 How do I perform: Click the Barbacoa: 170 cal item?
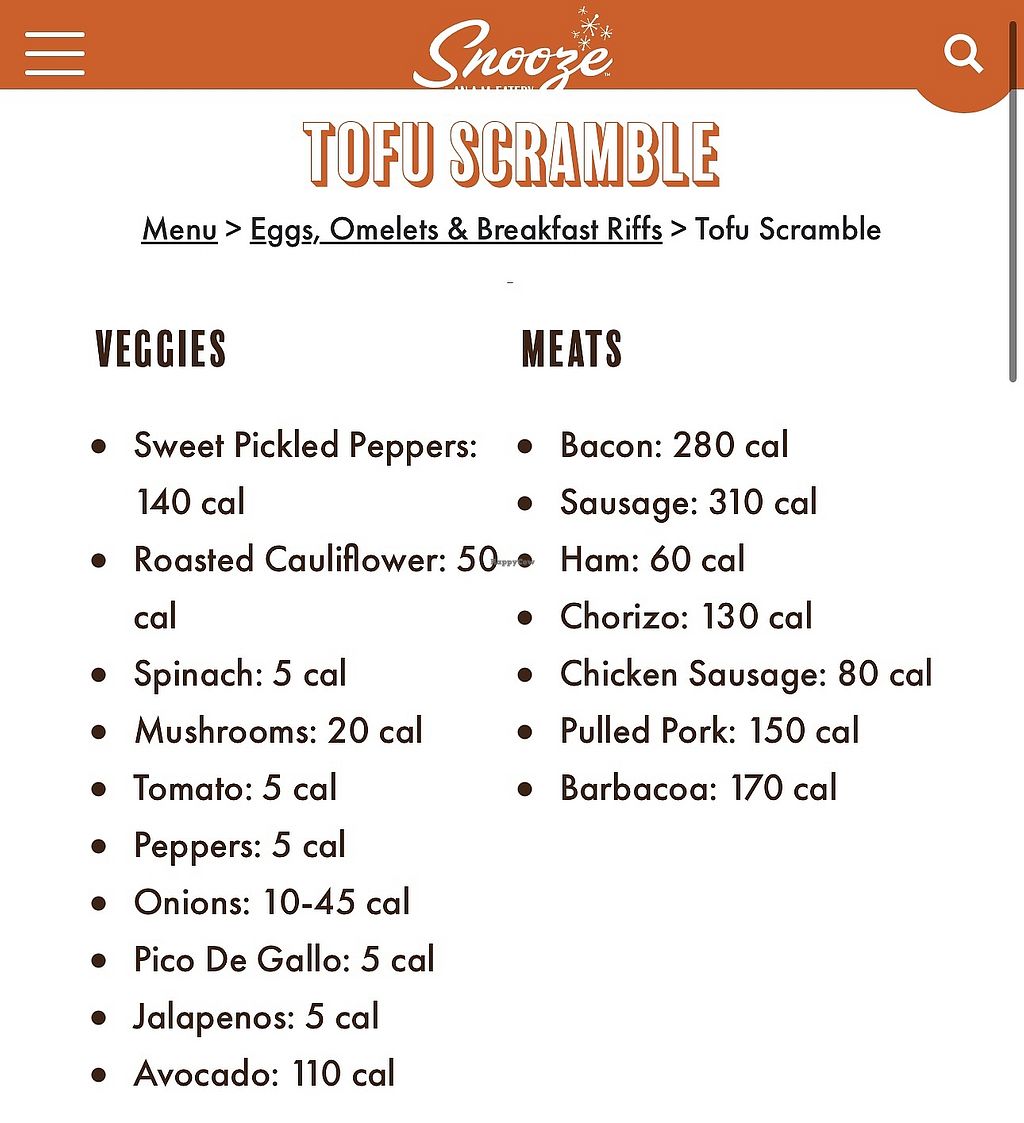pos(697,788)
